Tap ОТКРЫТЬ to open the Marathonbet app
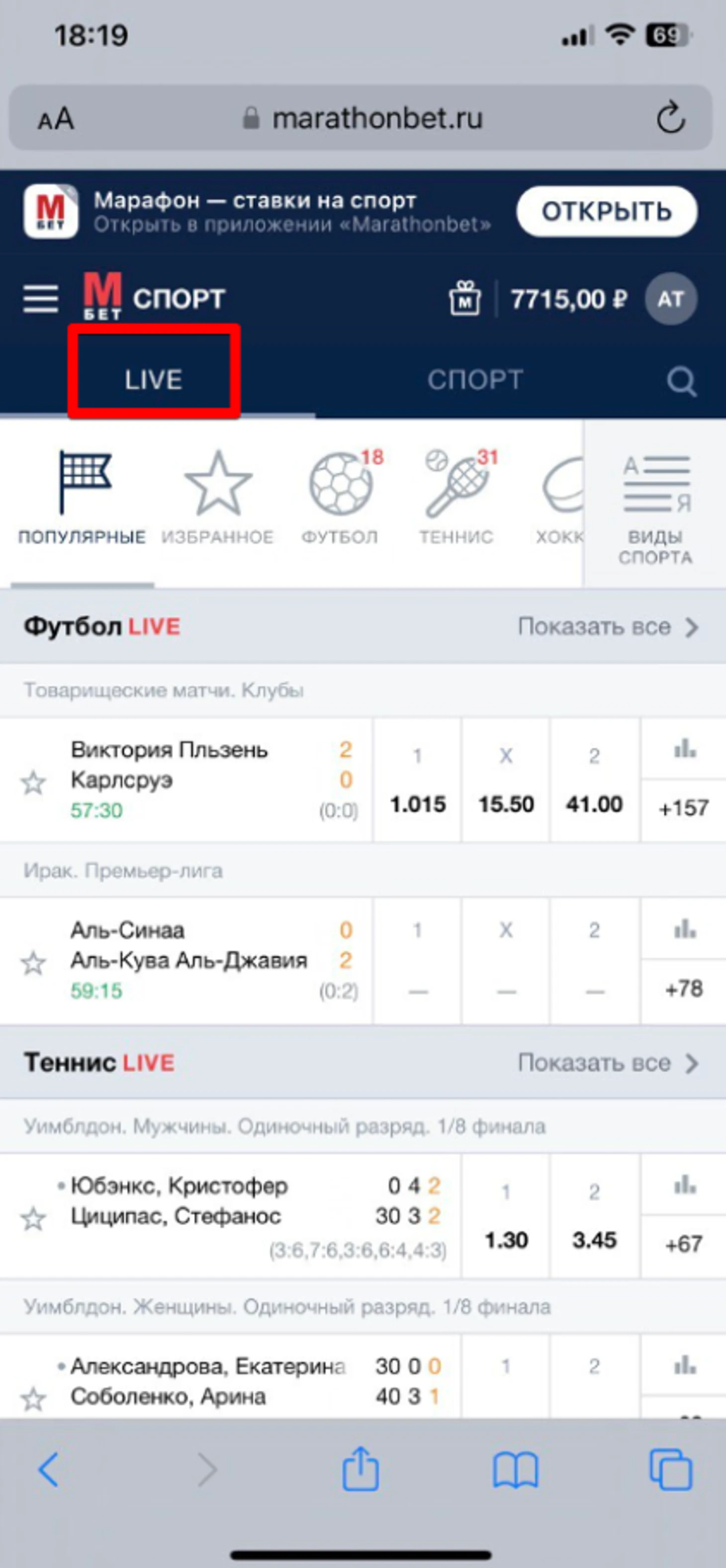 (606, 211)
